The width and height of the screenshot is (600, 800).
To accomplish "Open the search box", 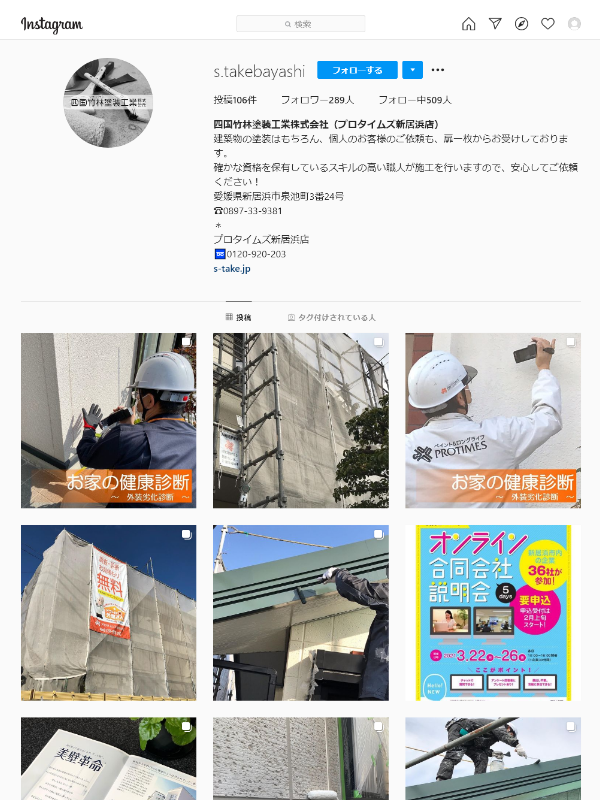I will point(300,24).
